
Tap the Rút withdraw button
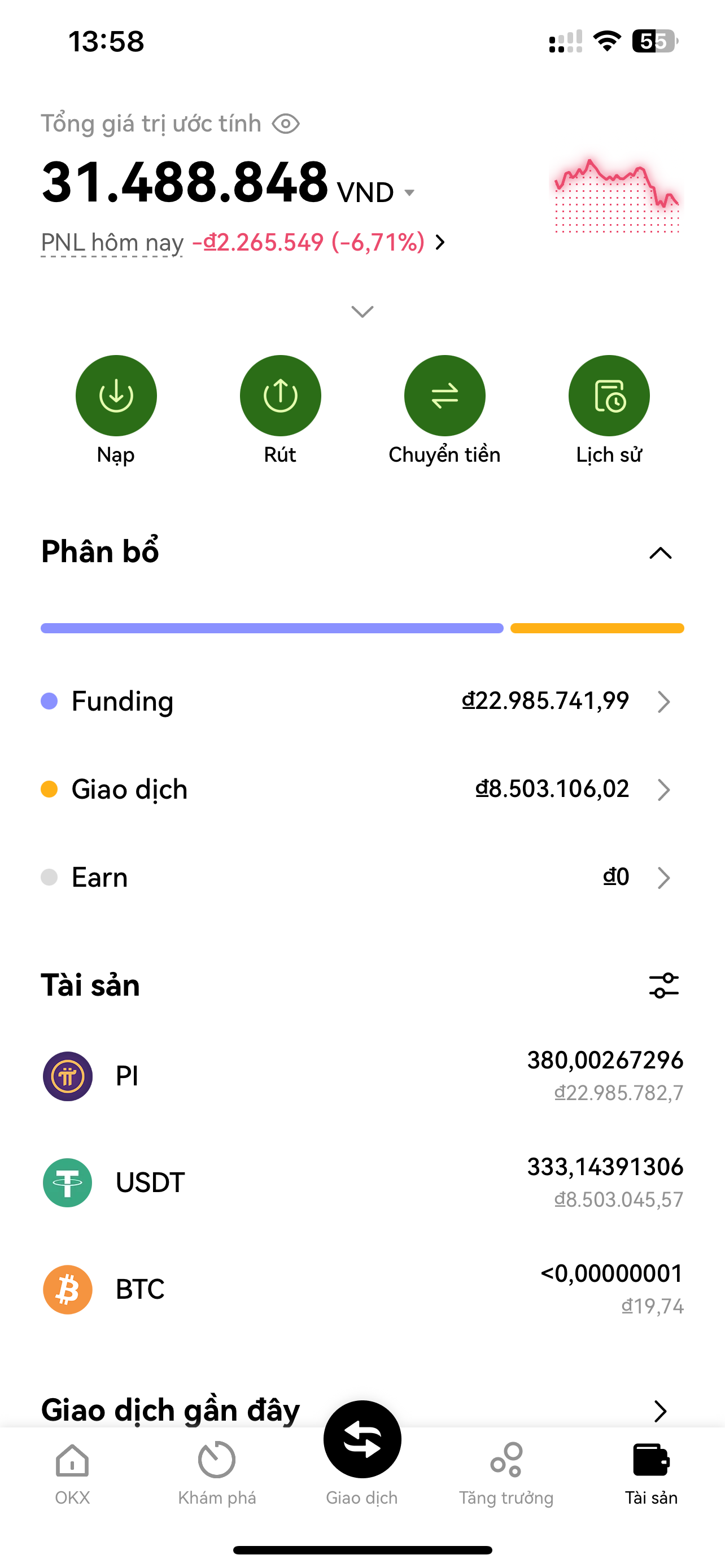point(280,396)
